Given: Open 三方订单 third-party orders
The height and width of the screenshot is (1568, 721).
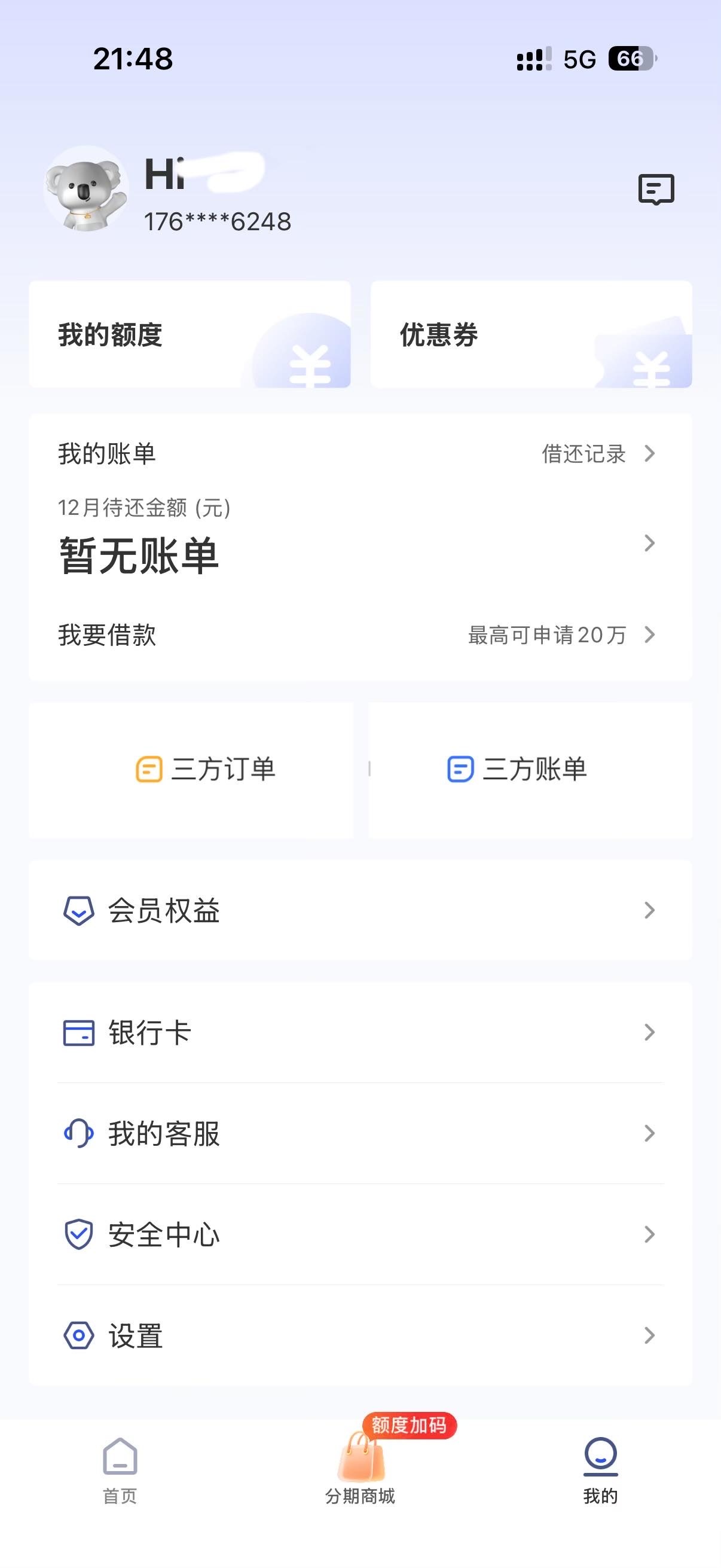Looking at the screenshot, I should point(206,769).
